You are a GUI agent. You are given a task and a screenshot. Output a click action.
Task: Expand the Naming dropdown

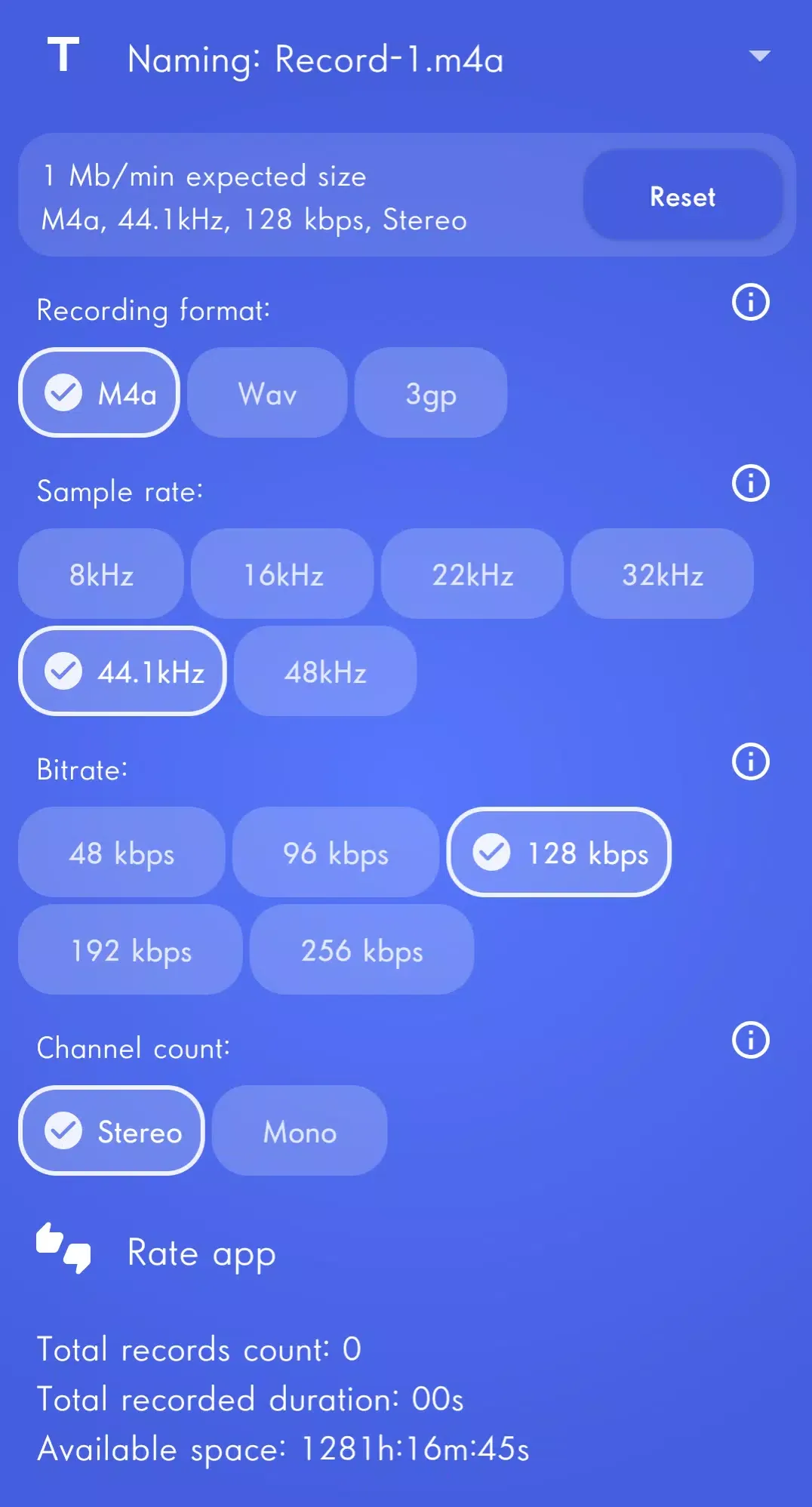coord(758,57)
